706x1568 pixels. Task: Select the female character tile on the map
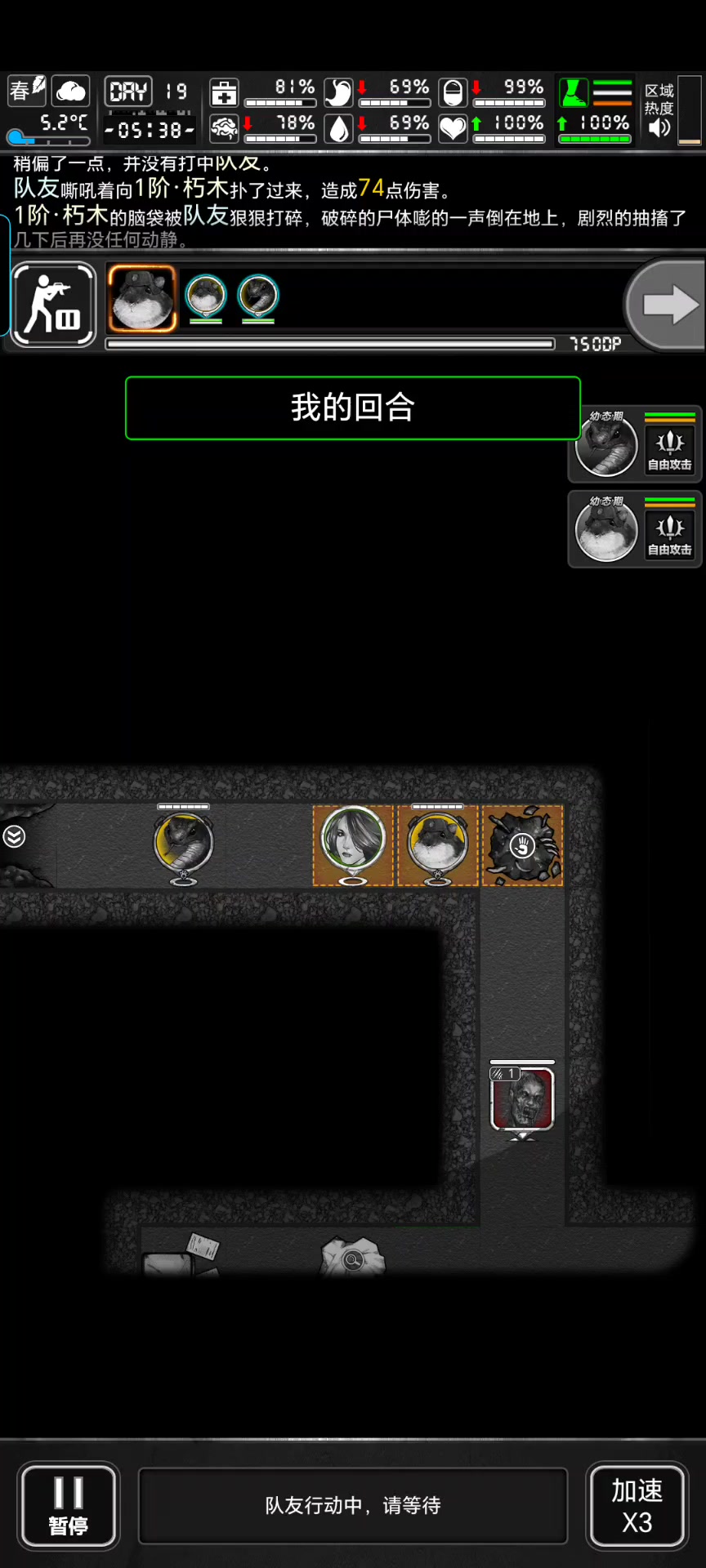coord(353,844)
